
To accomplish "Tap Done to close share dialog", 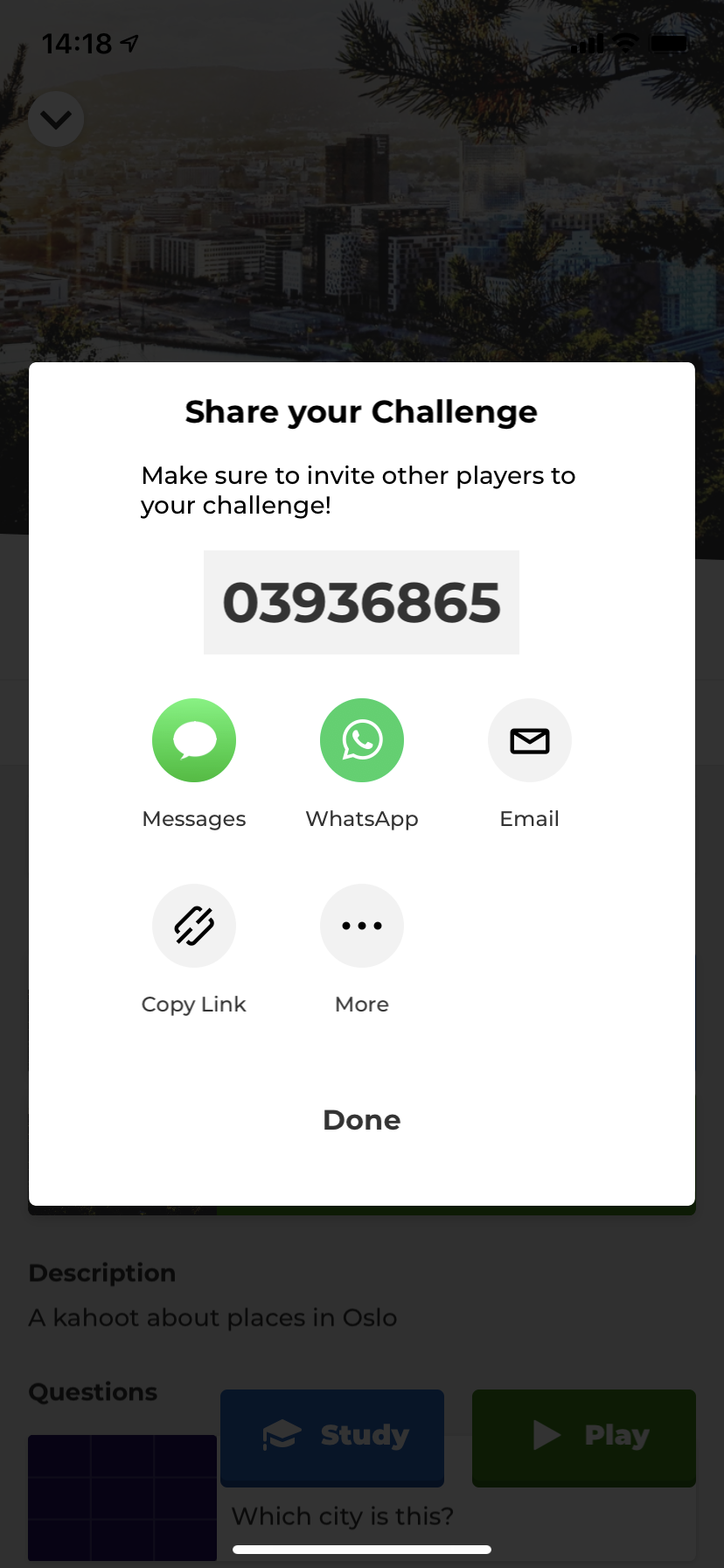I will 362,1120.
